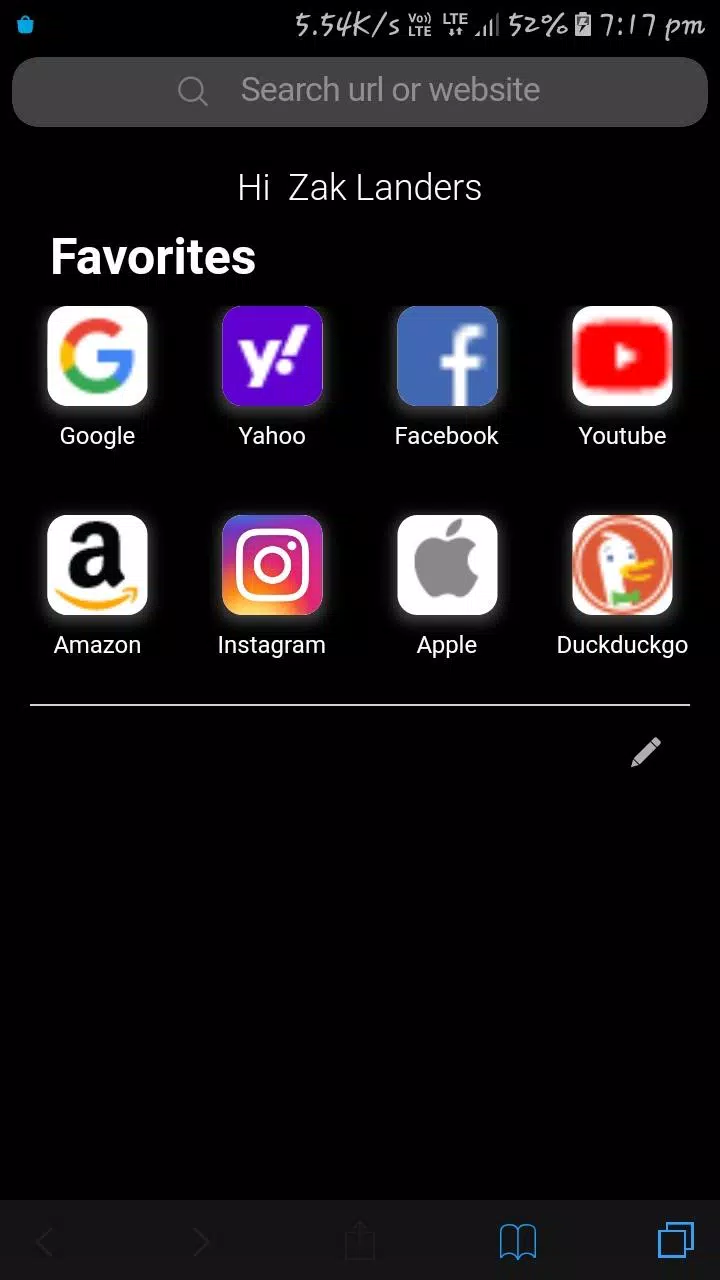Open the Google favorite
Image resolution: width=720 pixels, height=1280 pixels.
[x=97, y=356]
